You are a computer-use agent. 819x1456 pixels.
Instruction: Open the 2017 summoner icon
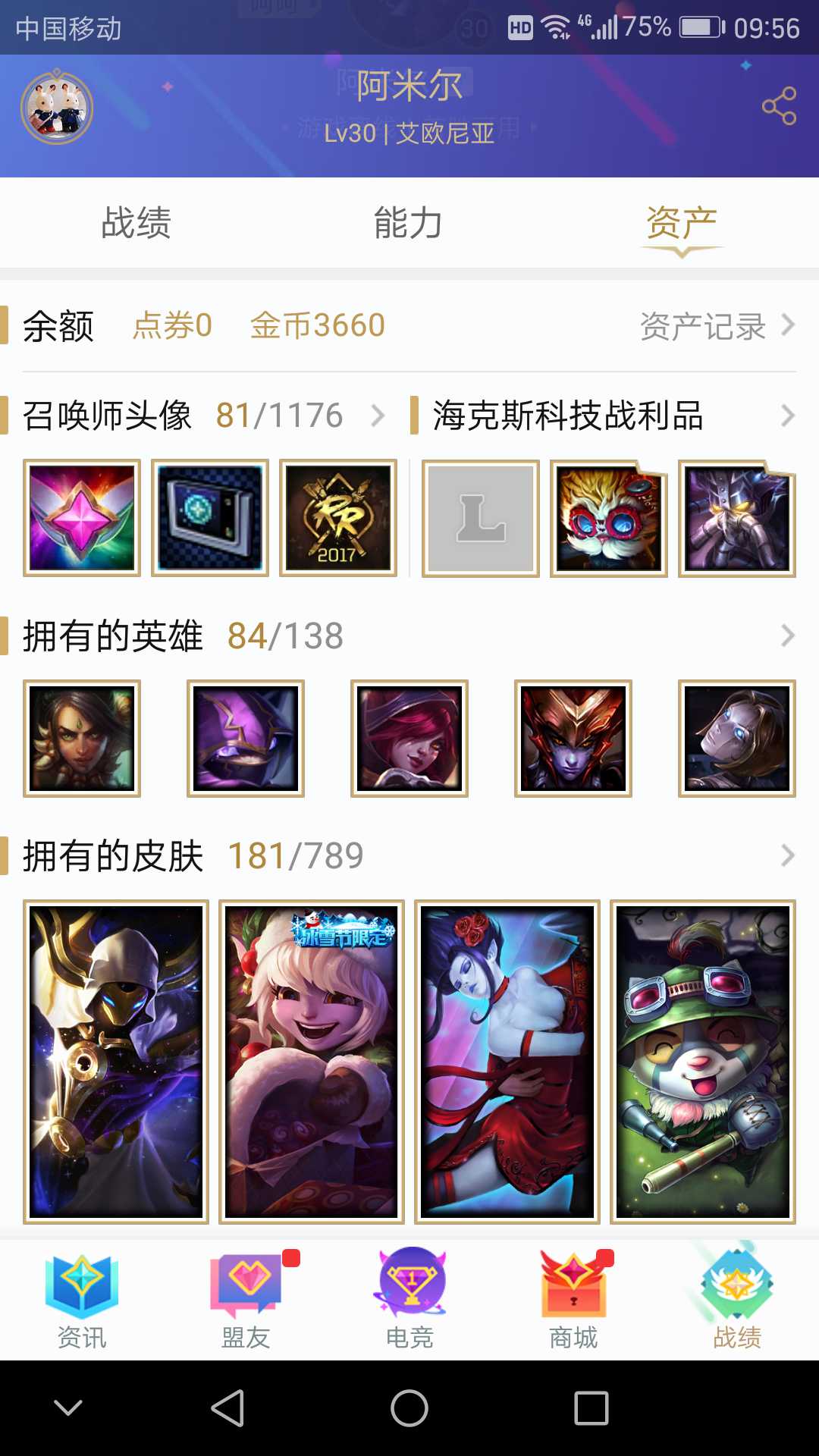338,518
